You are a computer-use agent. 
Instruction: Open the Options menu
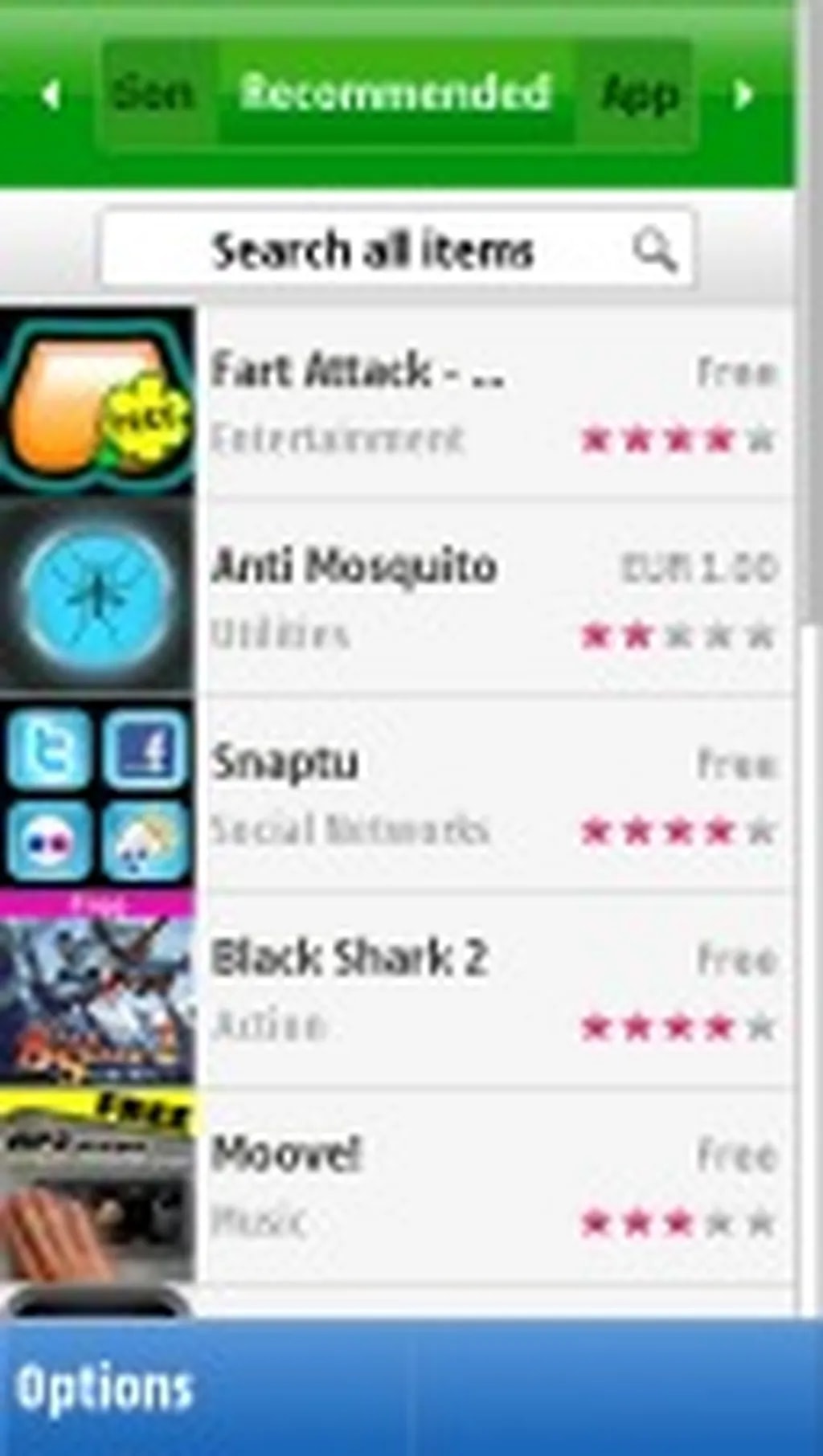tap(104, 1389)
